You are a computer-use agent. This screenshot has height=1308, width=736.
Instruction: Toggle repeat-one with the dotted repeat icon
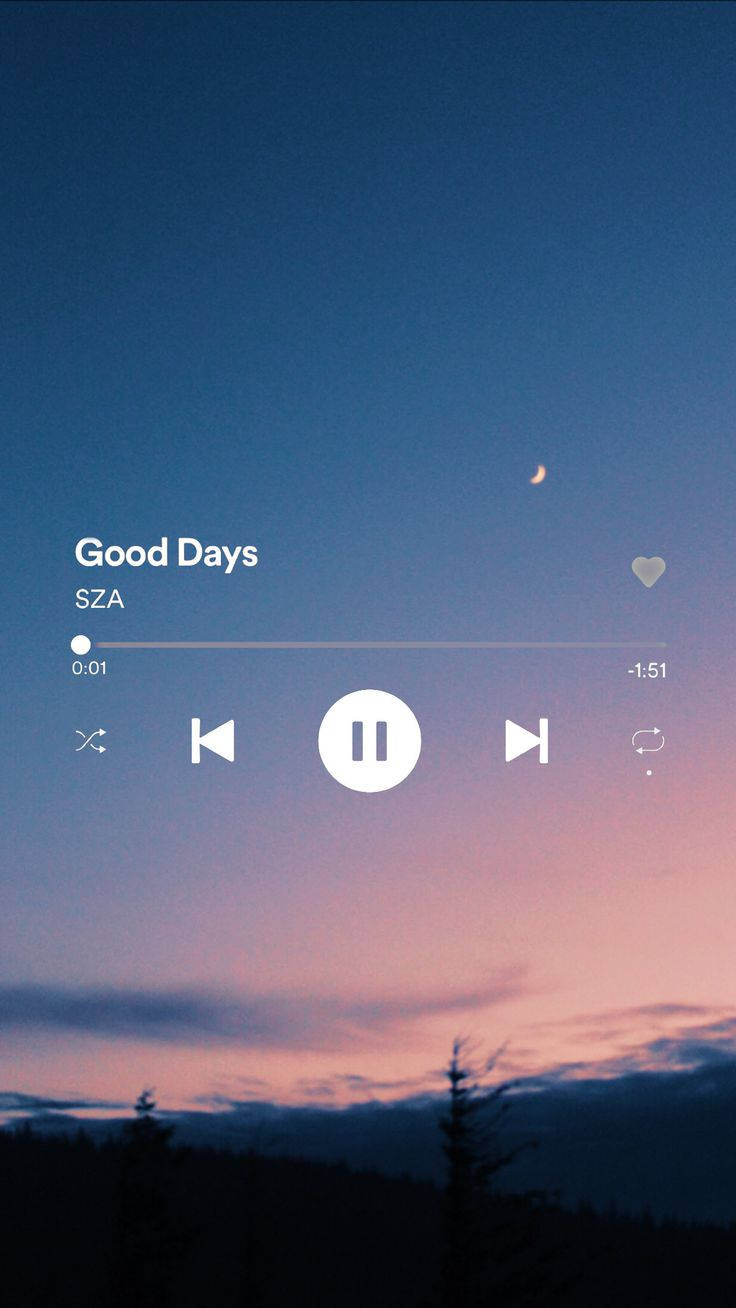coord(647,745)
